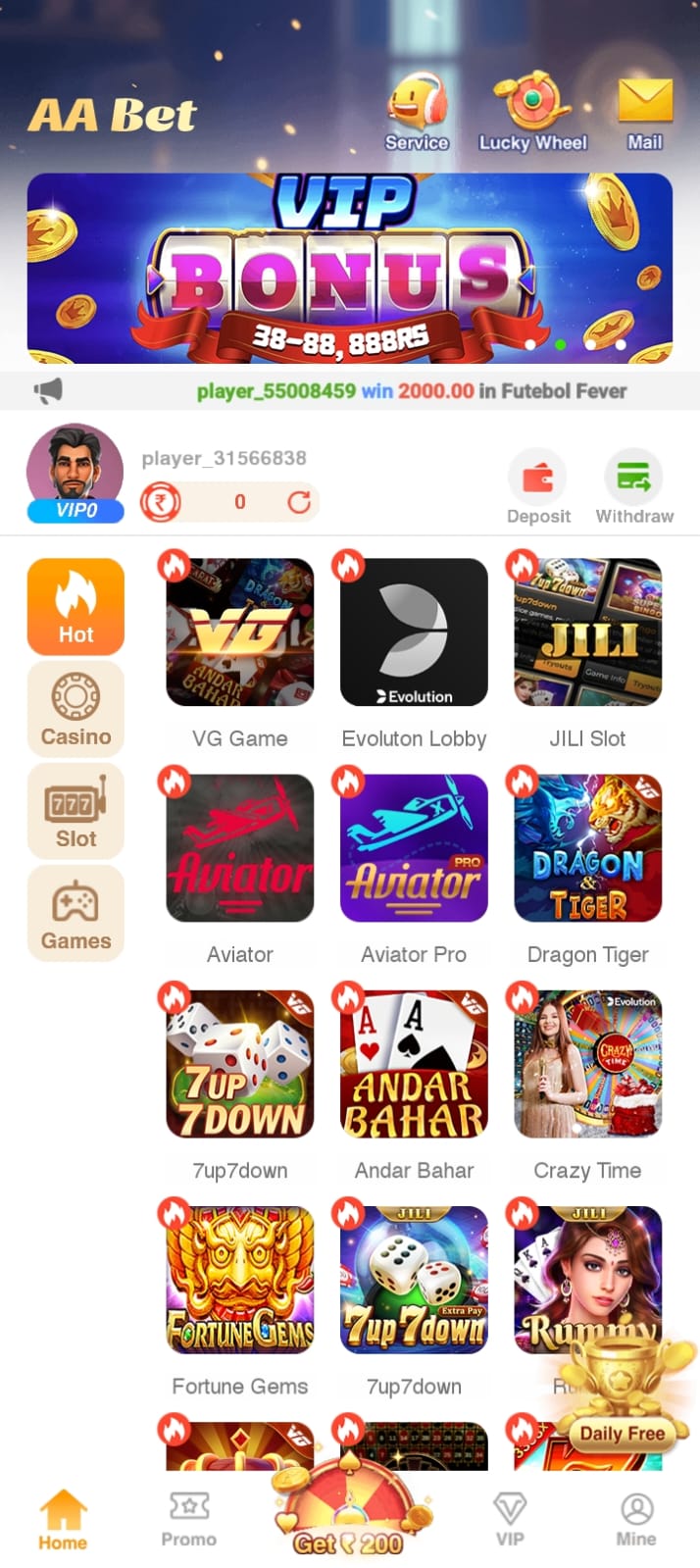Switch to the Promo tab
The width and height of the screenshot is (700, 1568).
pyautogui.click(x=188, y=1519)
